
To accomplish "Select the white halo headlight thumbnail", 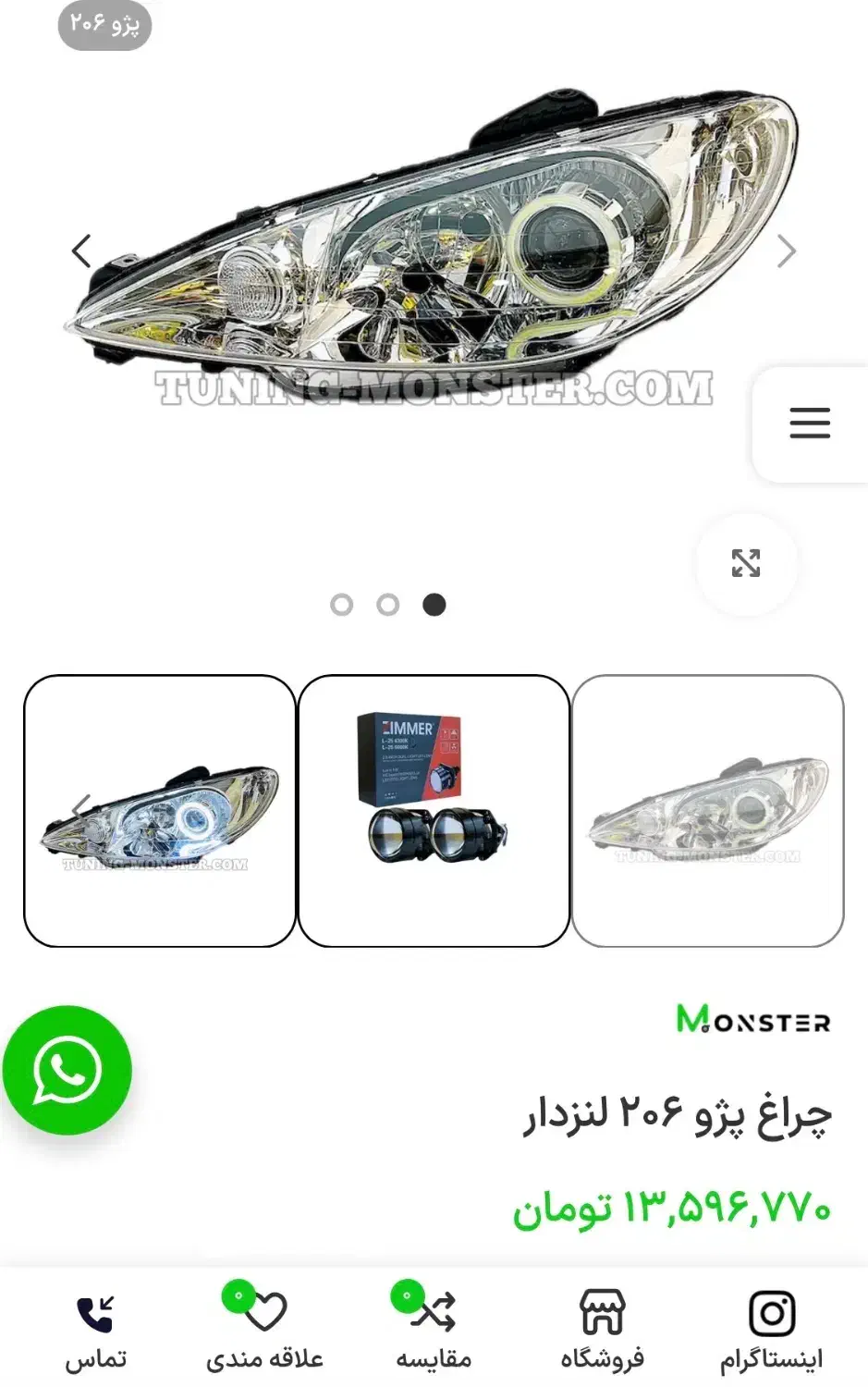I will click(159, 811).
